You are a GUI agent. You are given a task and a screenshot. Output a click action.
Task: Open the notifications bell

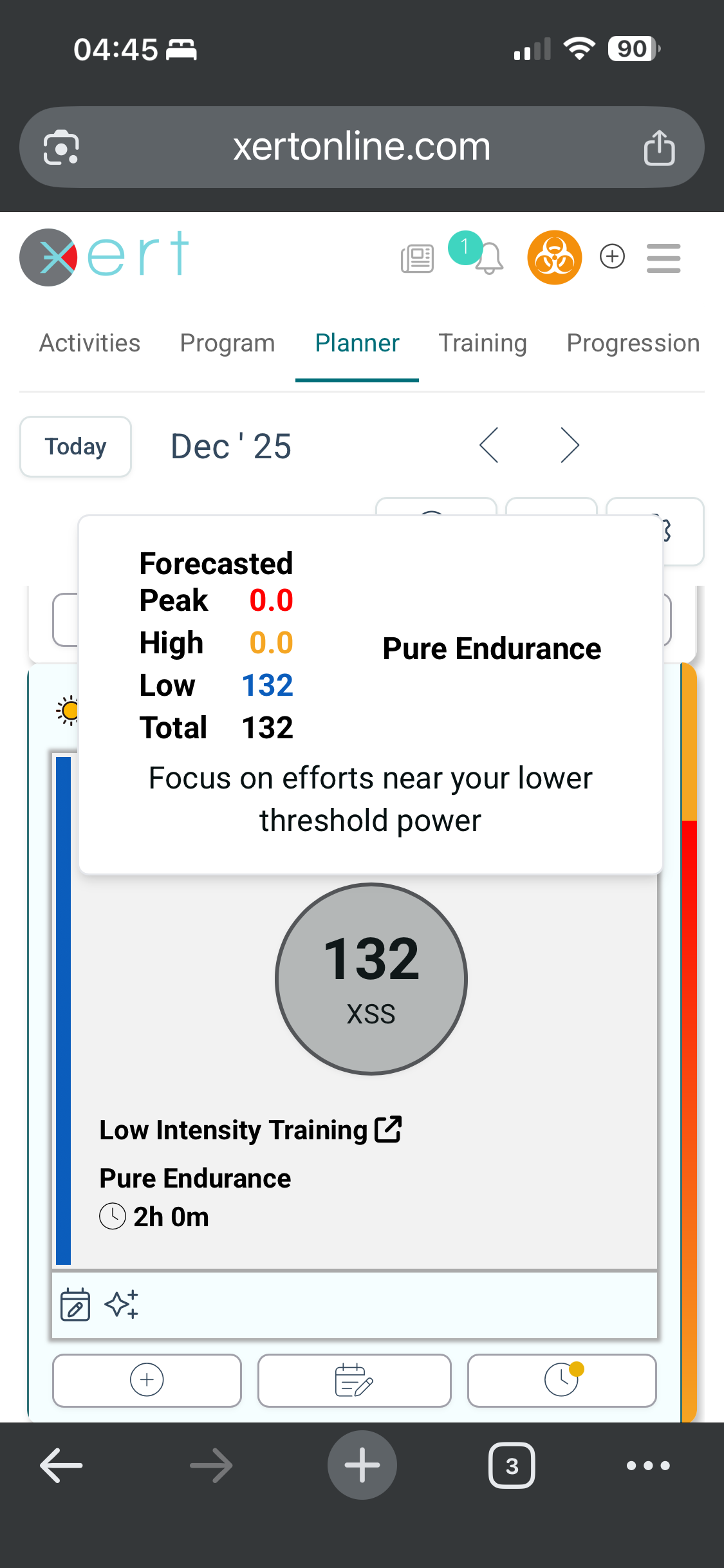click(488, 258)
